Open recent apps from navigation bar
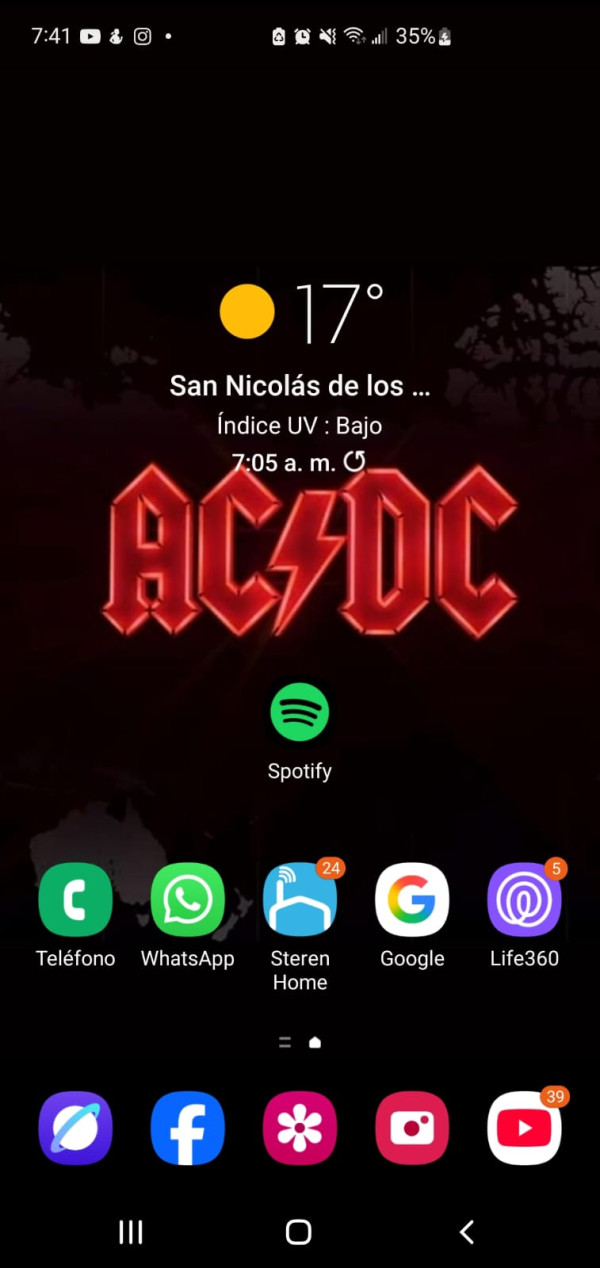Screen dimensions: 600x1268 point(131,1232)
